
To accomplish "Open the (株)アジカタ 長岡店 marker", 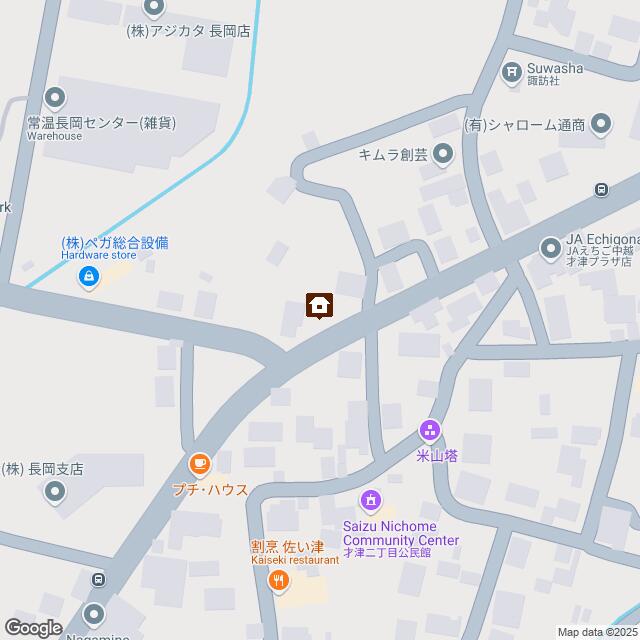I will (153, 8).
